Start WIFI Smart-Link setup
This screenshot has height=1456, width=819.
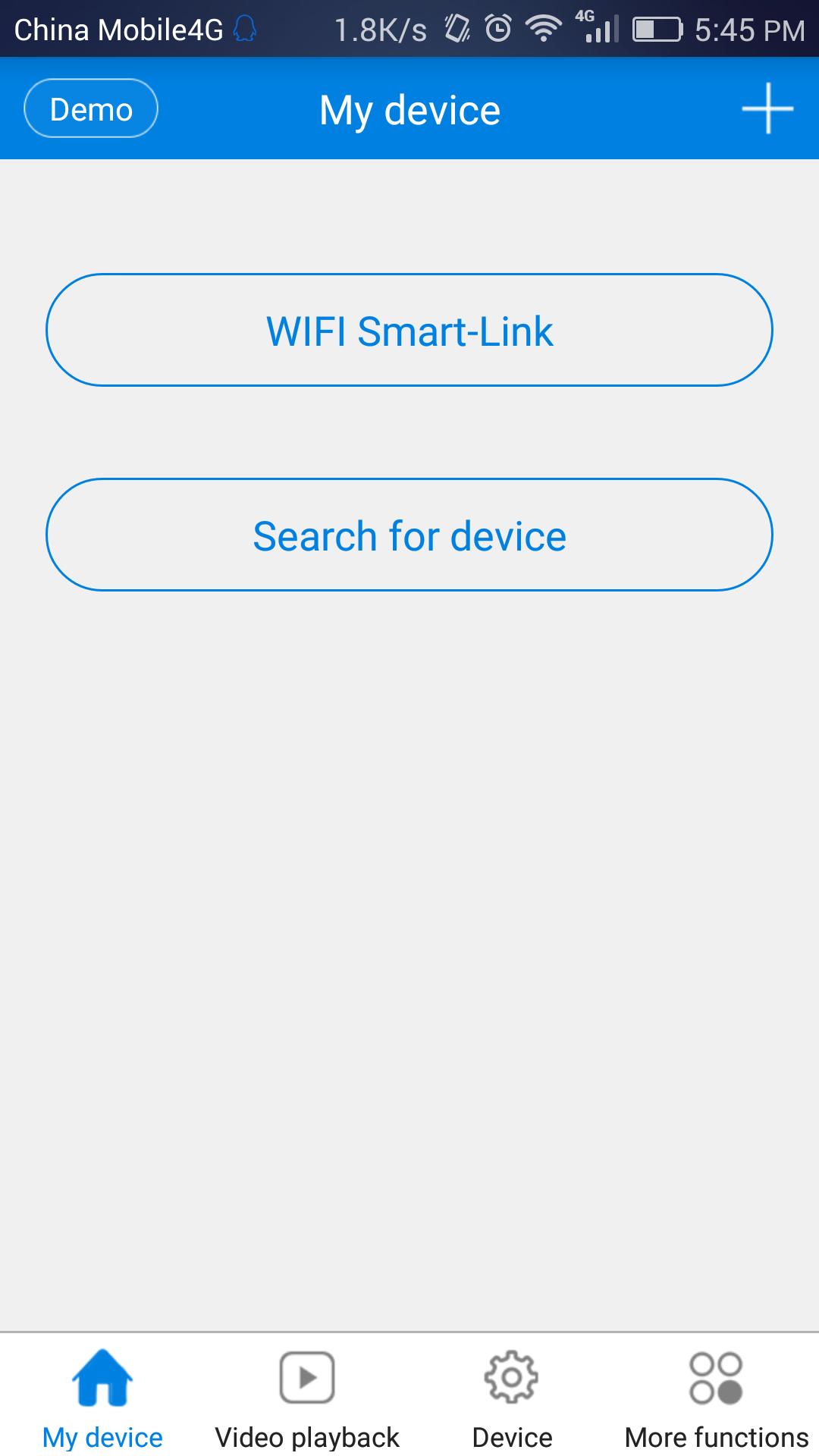(x=409, y=331)
